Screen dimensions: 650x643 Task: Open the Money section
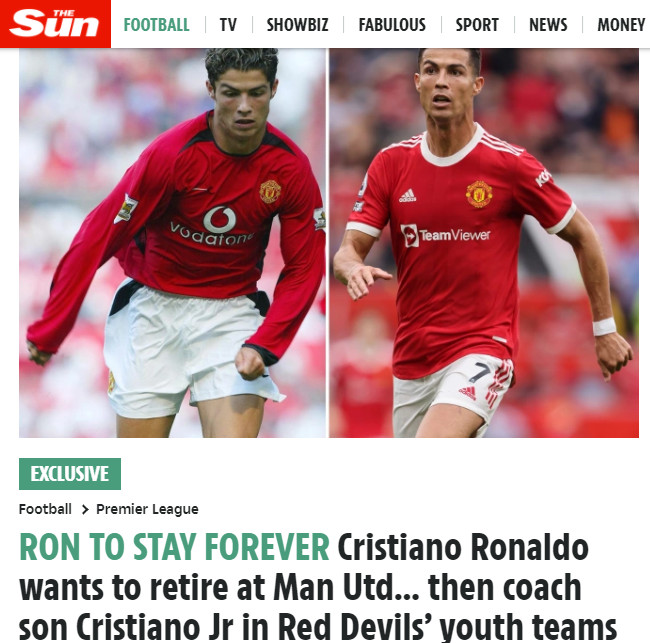621,25
